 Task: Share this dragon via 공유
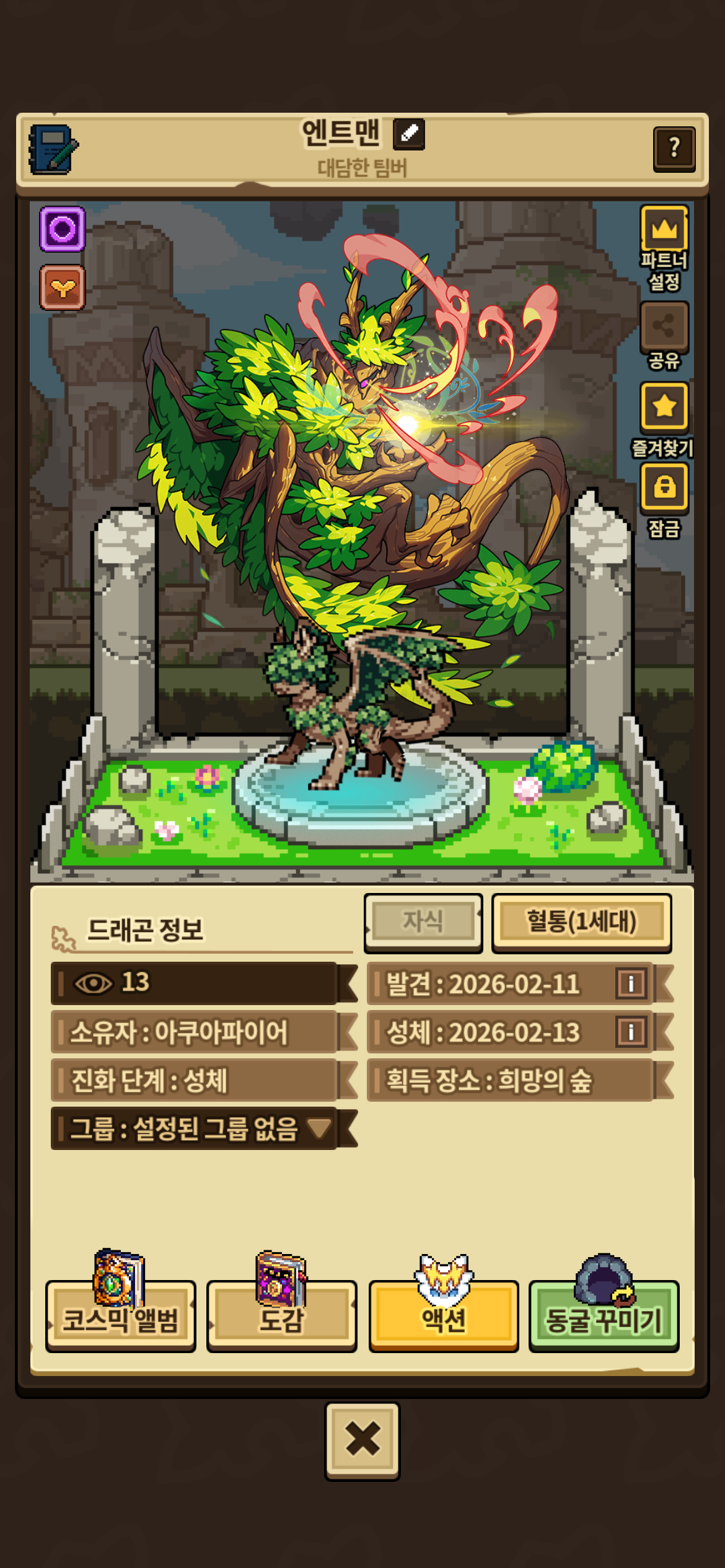coord(664,326)
